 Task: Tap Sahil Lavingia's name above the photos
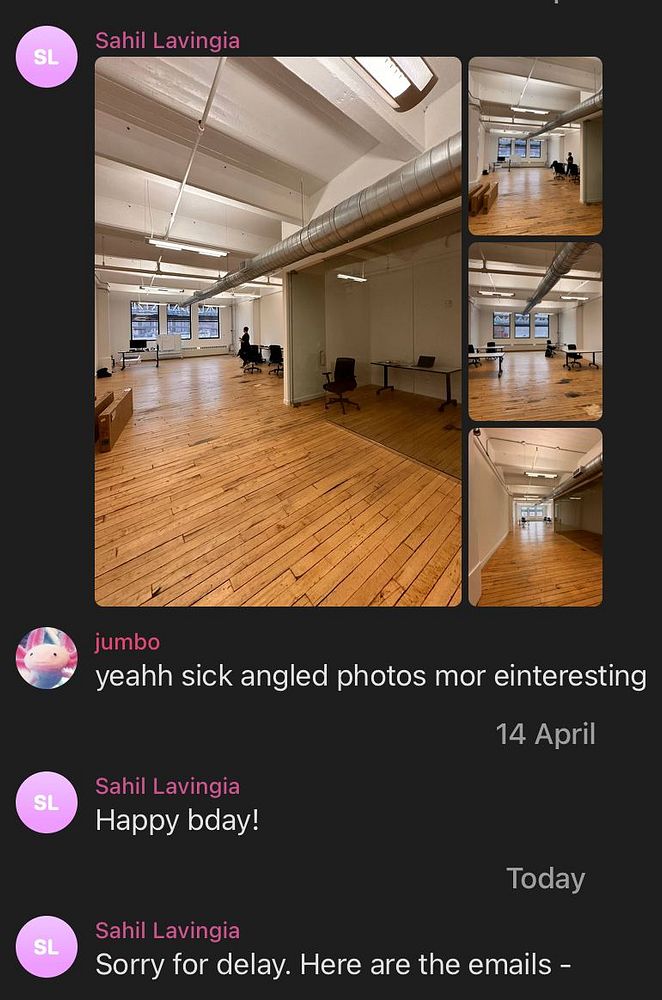click(167, 41)
